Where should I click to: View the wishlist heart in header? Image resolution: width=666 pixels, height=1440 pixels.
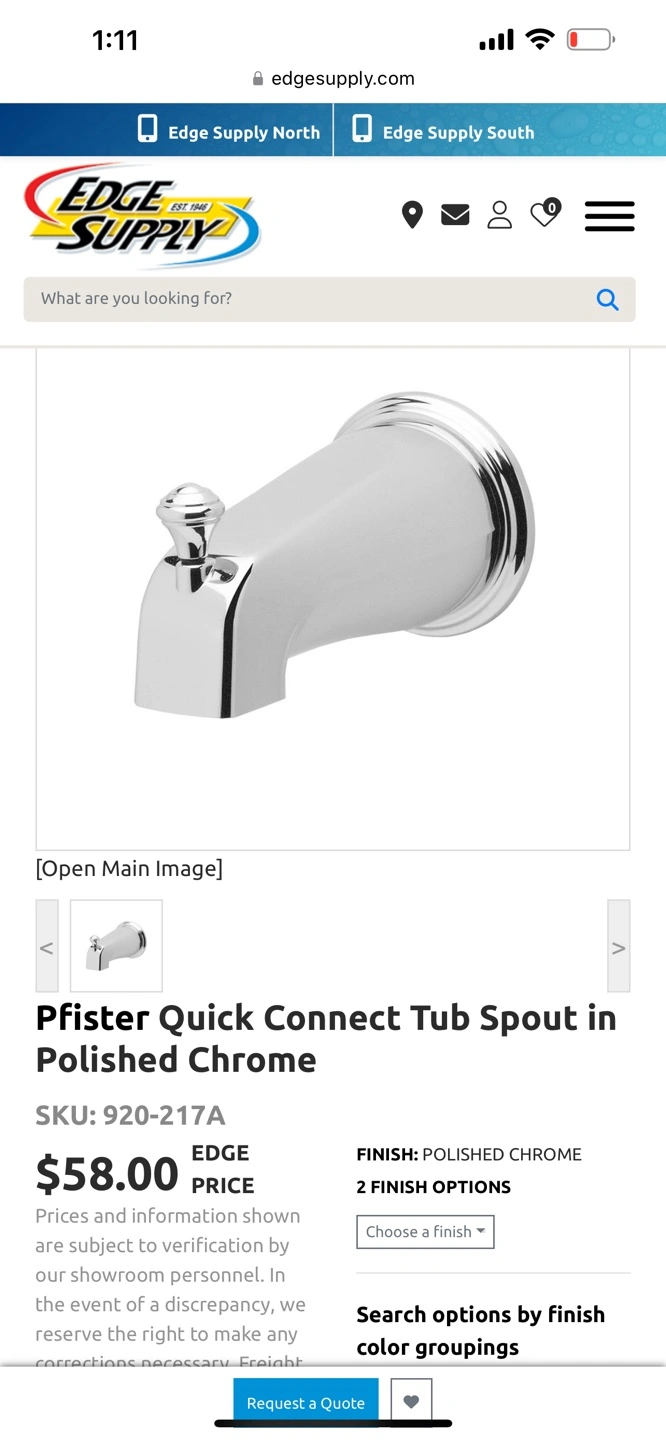[546, 213]
